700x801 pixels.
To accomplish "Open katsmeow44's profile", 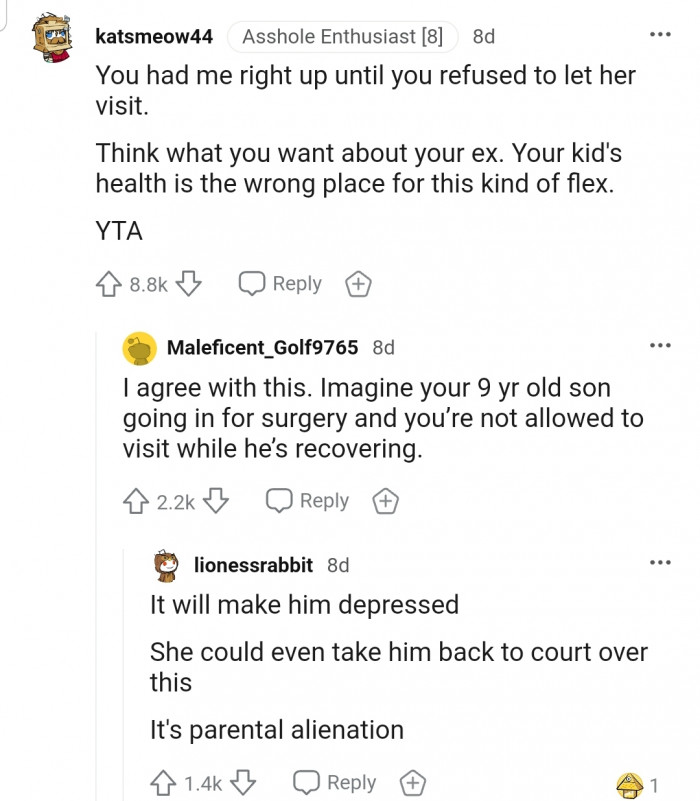I will [153, 36].
